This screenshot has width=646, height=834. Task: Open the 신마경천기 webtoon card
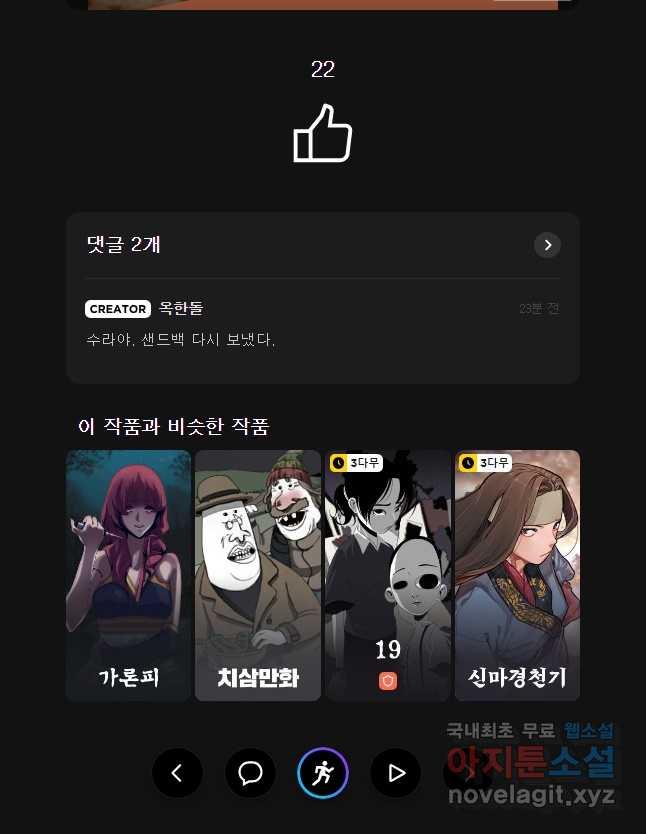coord(517,575)
